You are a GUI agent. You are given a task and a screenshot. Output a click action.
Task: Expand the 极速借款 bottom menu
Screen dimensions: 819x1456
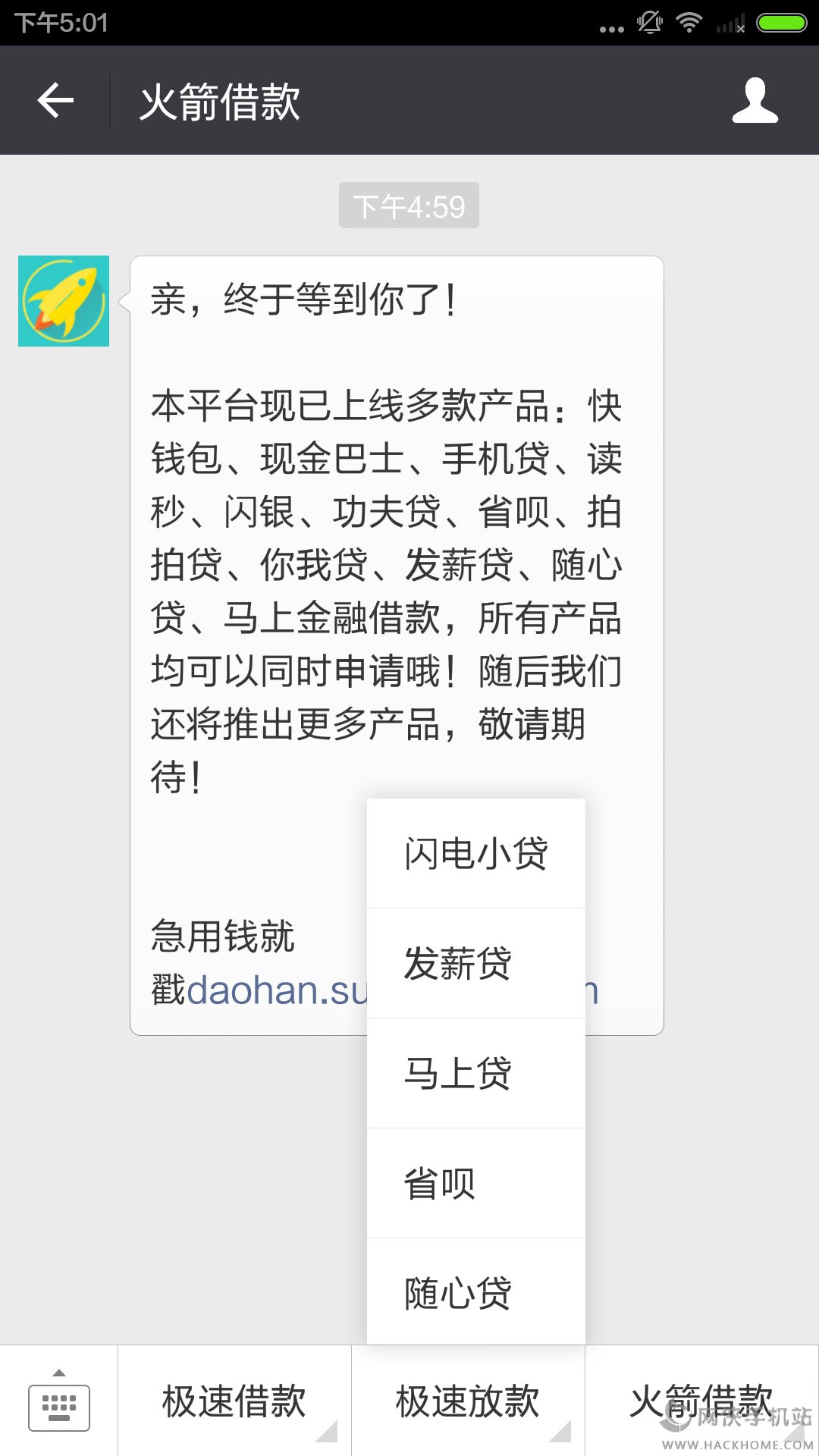[x=234, y=1401]
